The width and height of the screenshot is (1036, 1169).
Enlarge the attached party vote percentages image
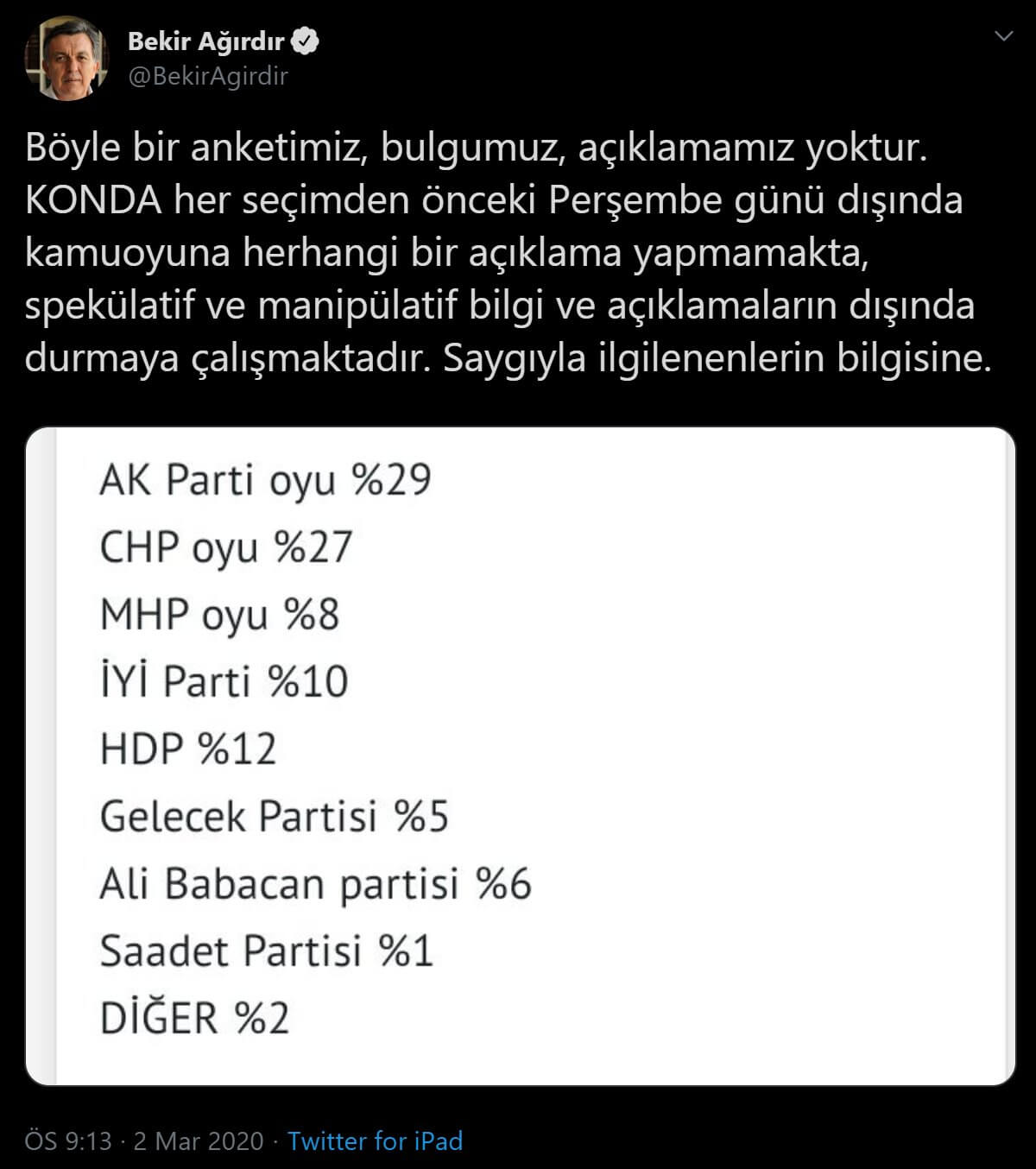tap(520, 755)
